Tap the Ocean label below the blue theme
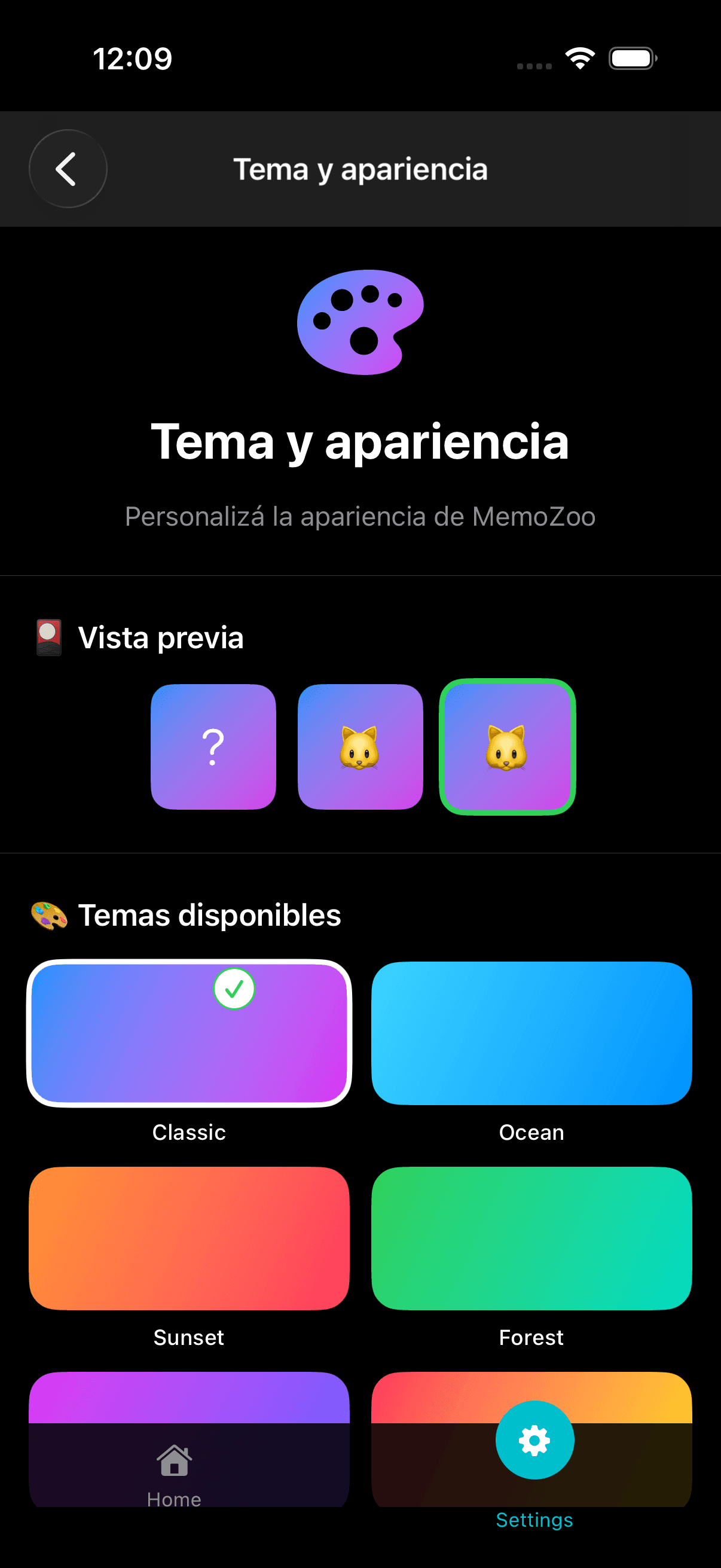Image resolution: width=721 pixels, height=1568 pixels. click(x=531, y=1131)
